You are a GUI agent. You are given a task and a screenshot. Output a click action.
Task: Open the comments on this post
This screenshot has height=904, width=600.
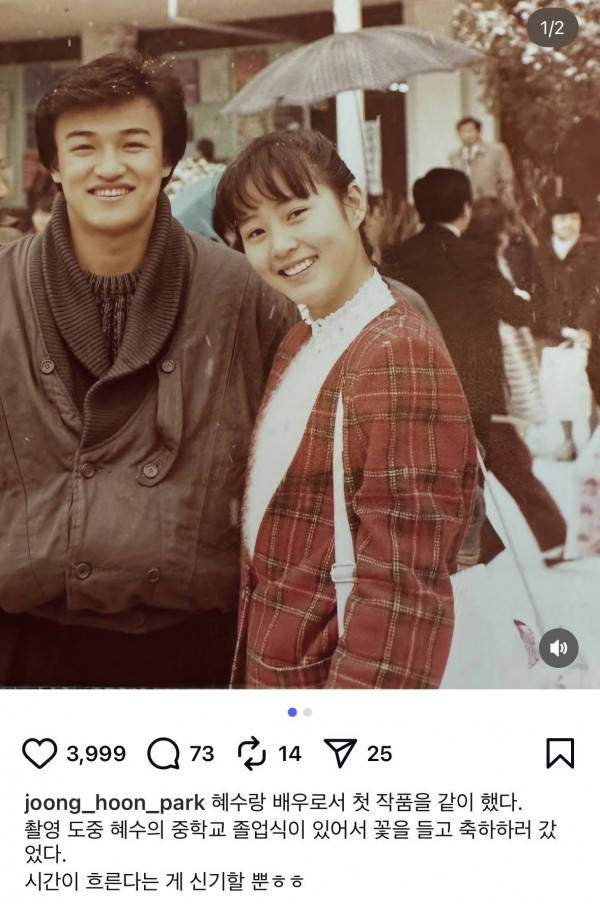[161, 754]
